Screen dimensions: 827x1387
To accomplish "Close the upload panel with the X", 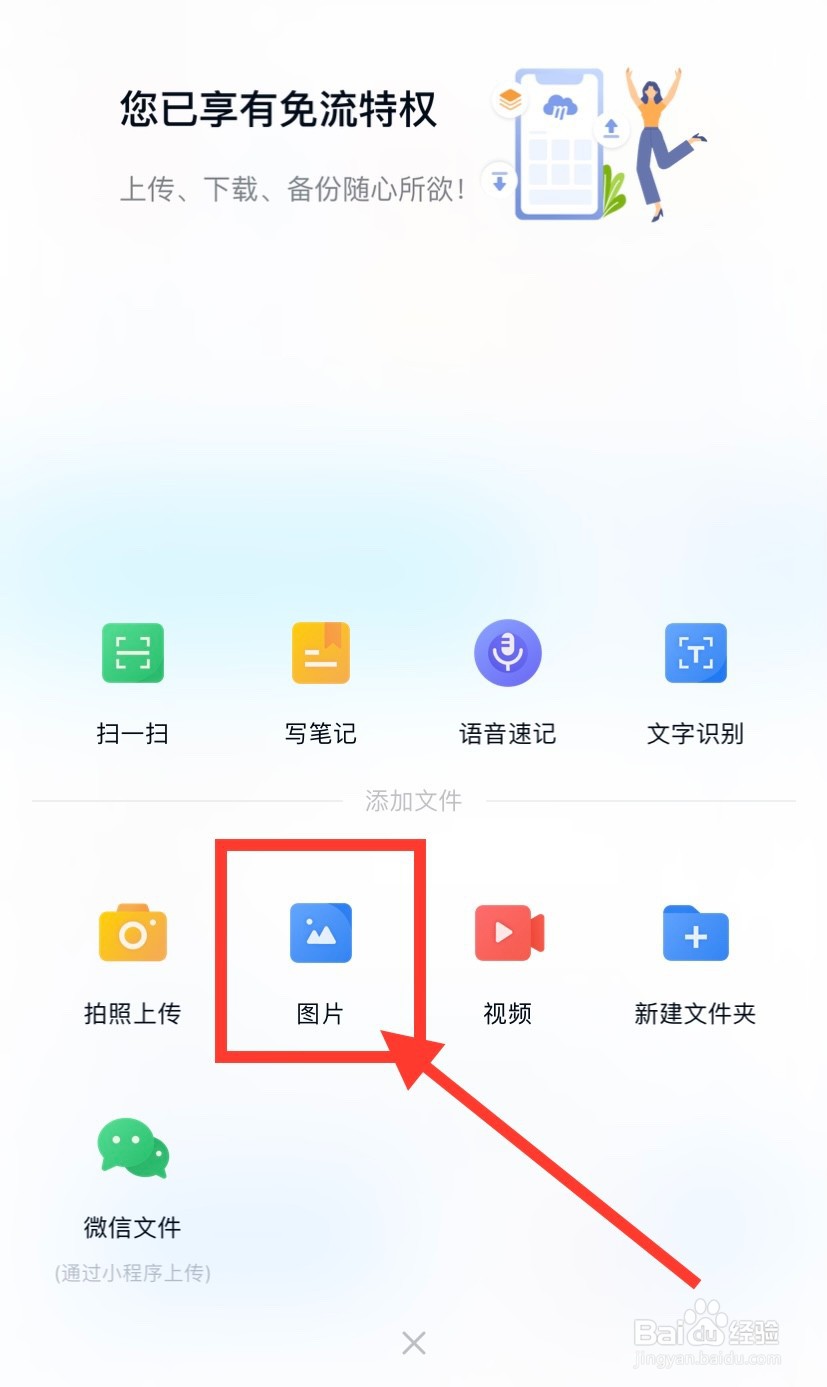I will point(413,1342).
